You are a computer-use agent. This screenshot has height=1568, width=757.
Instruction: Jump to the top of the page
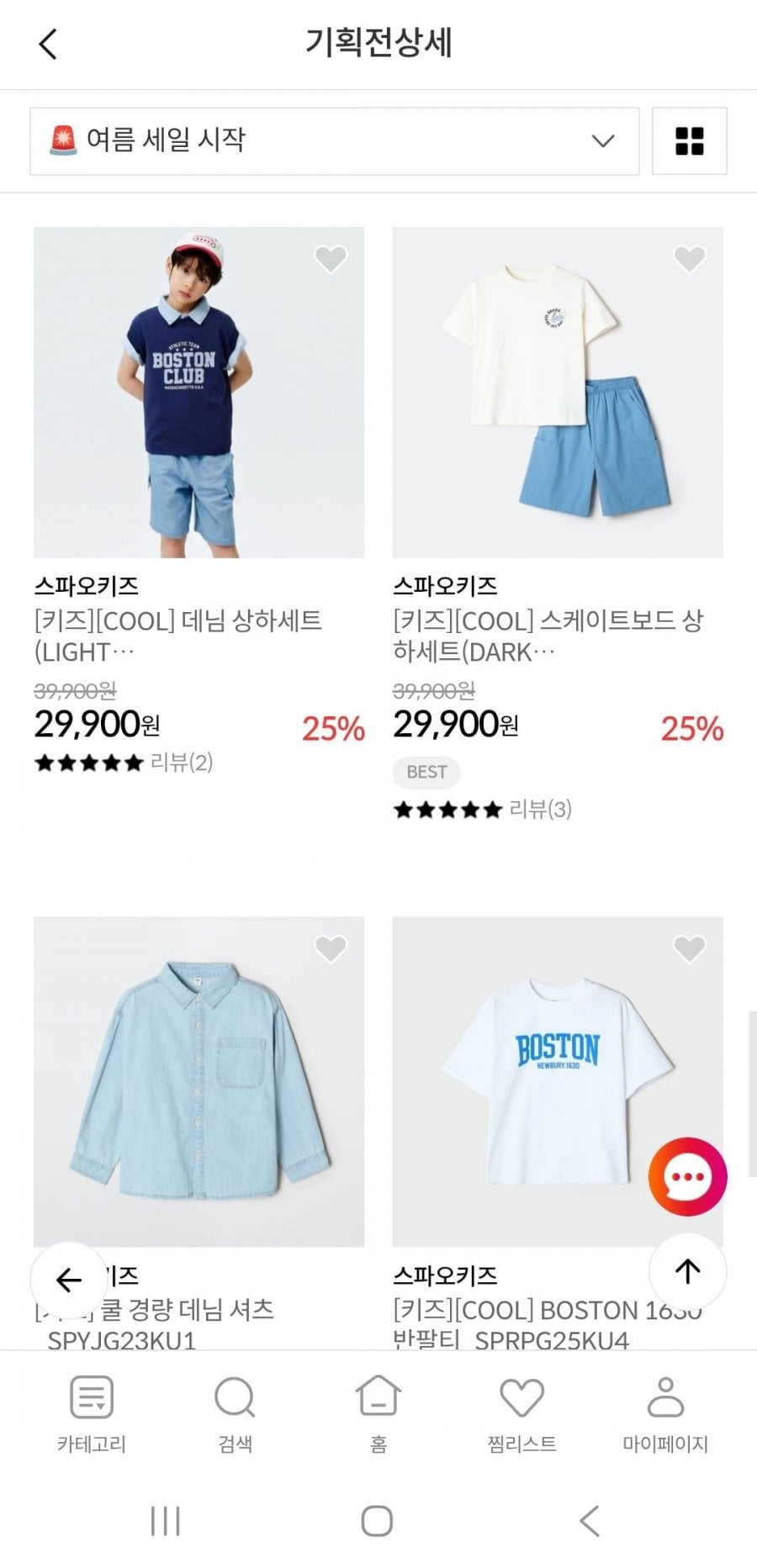click(688, 1272)
